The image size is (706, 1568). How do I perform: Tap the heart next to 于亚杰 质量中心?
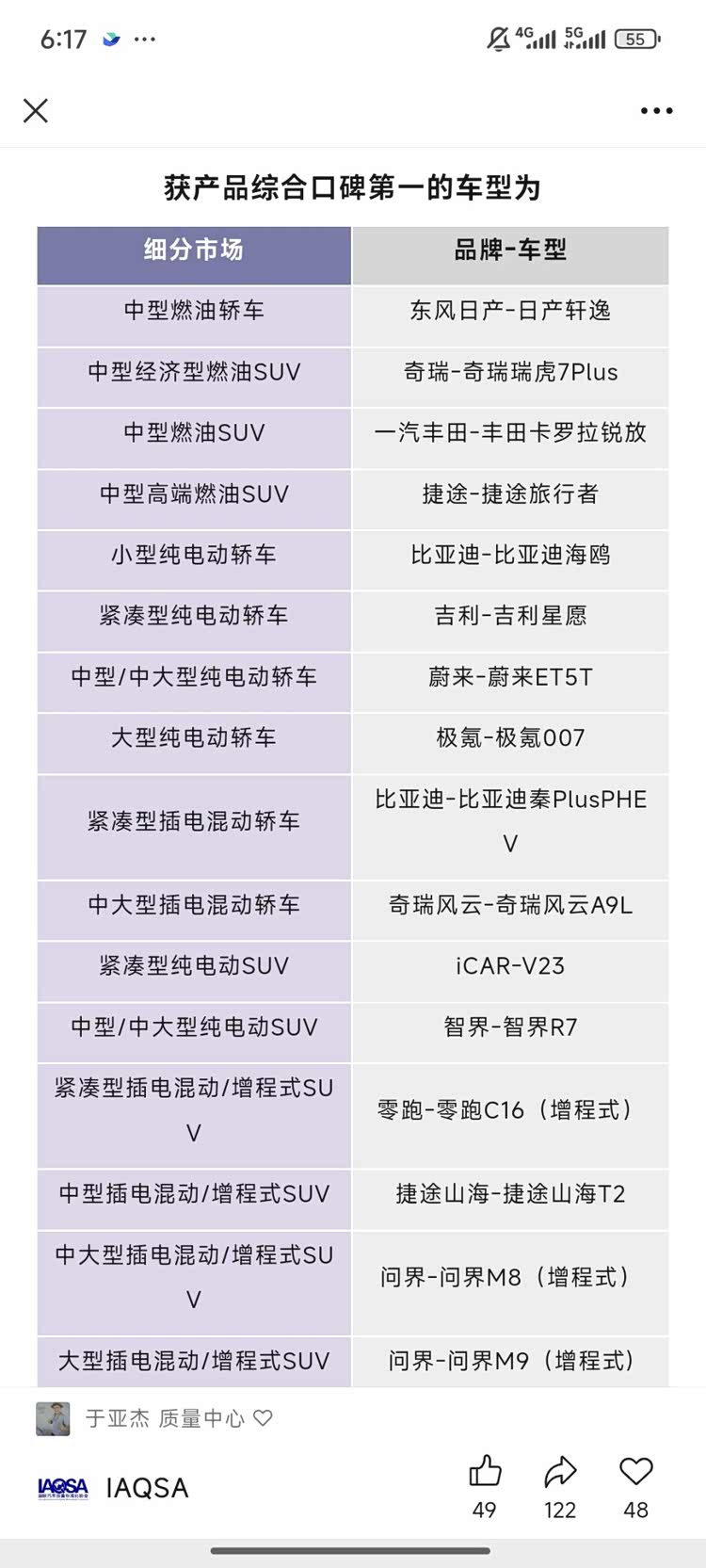tap(263, 1417)
